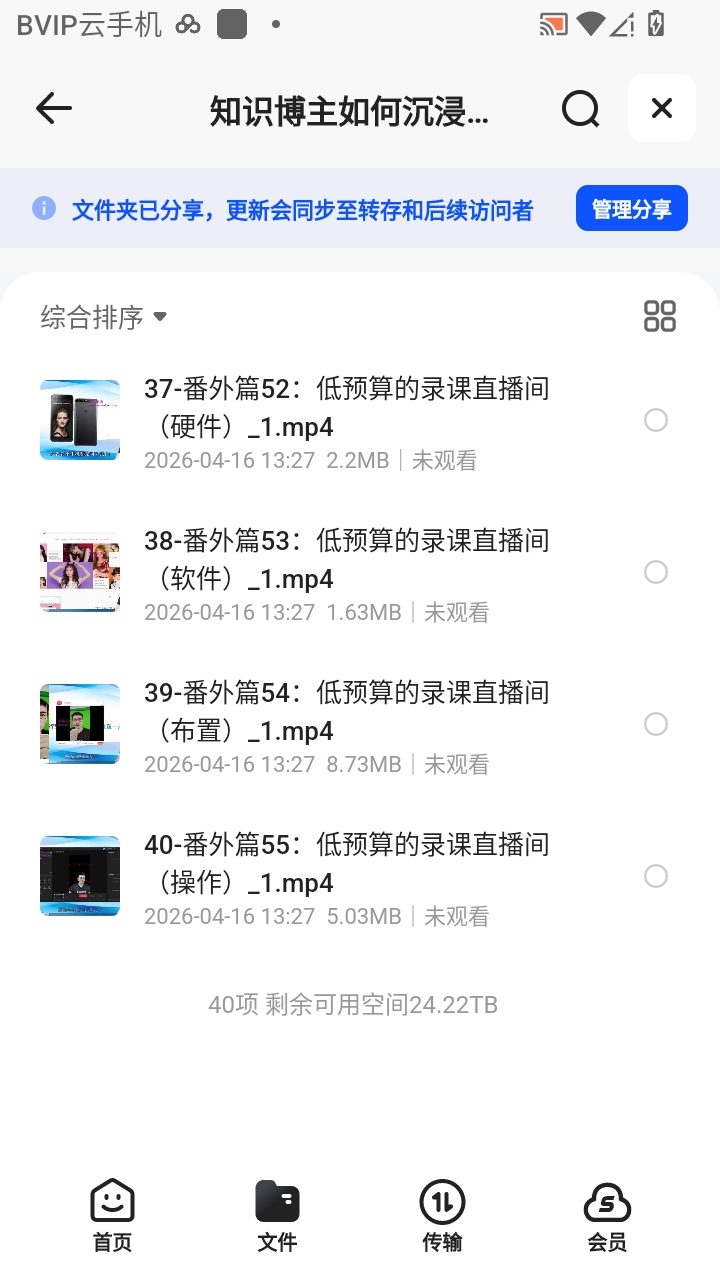Close the page with the X button
720x1280 pixels.
click(661, 108)
